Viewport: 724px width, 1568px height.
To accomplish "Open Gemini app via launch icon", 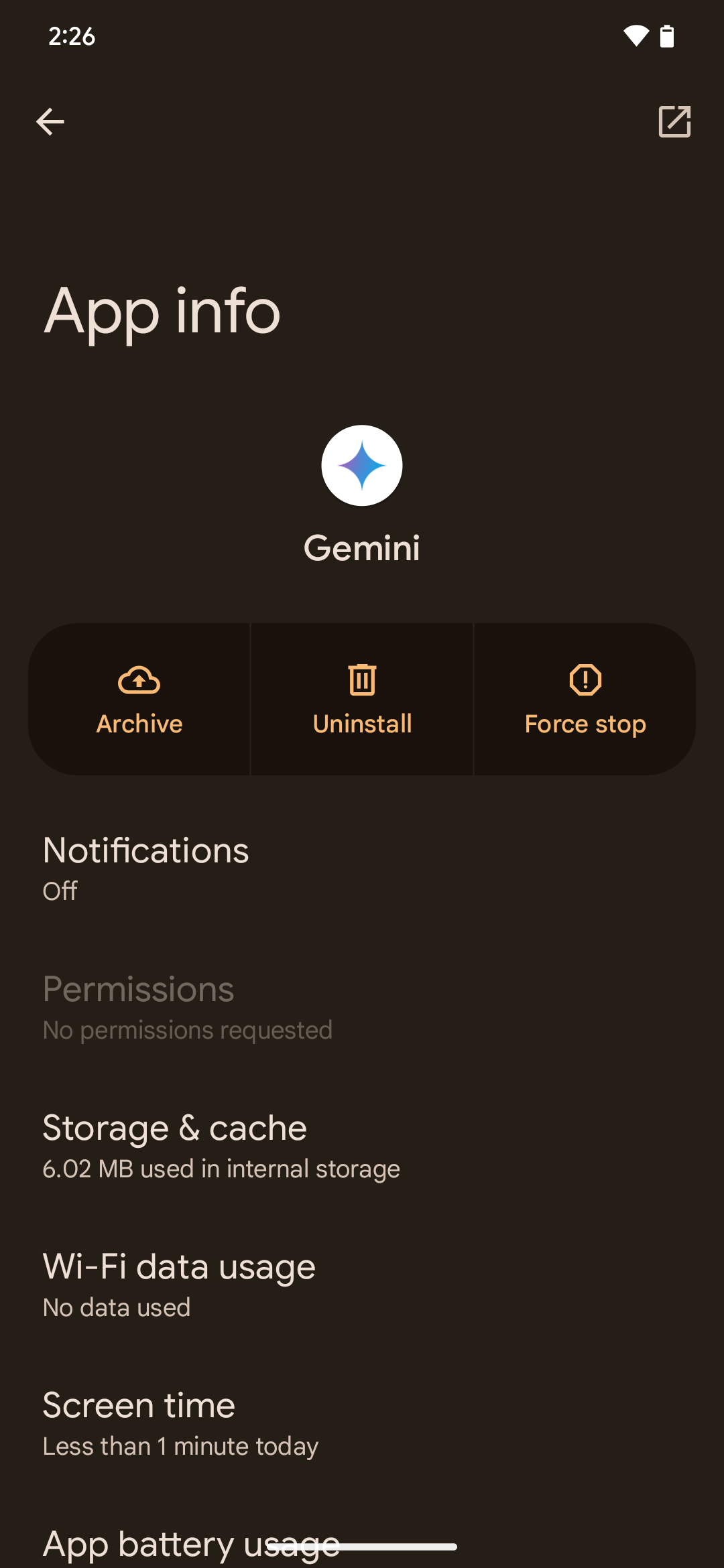I will 674,122.
